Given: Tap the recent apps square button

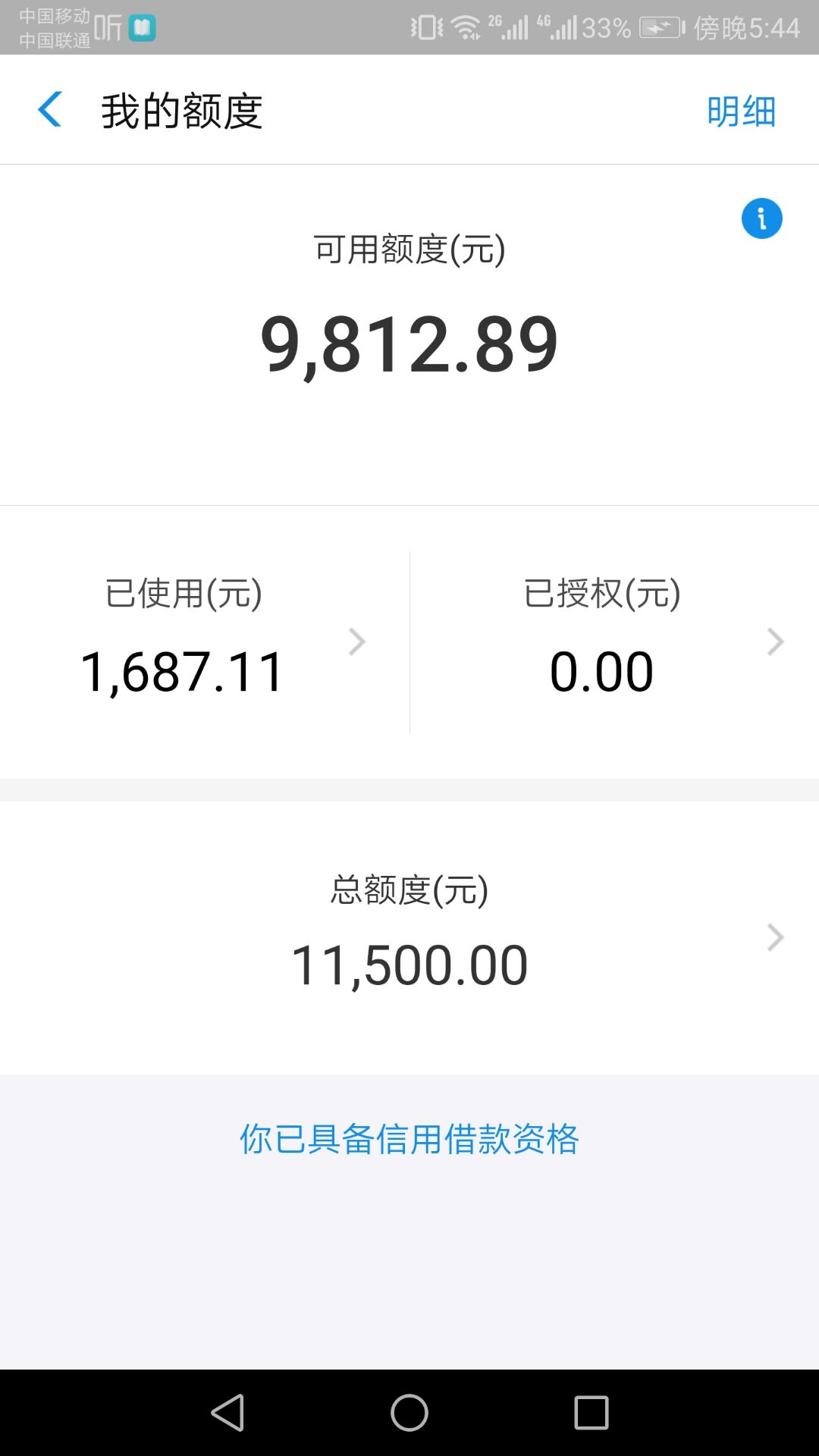Looking at the screenshot, I should coord(593,1412).
